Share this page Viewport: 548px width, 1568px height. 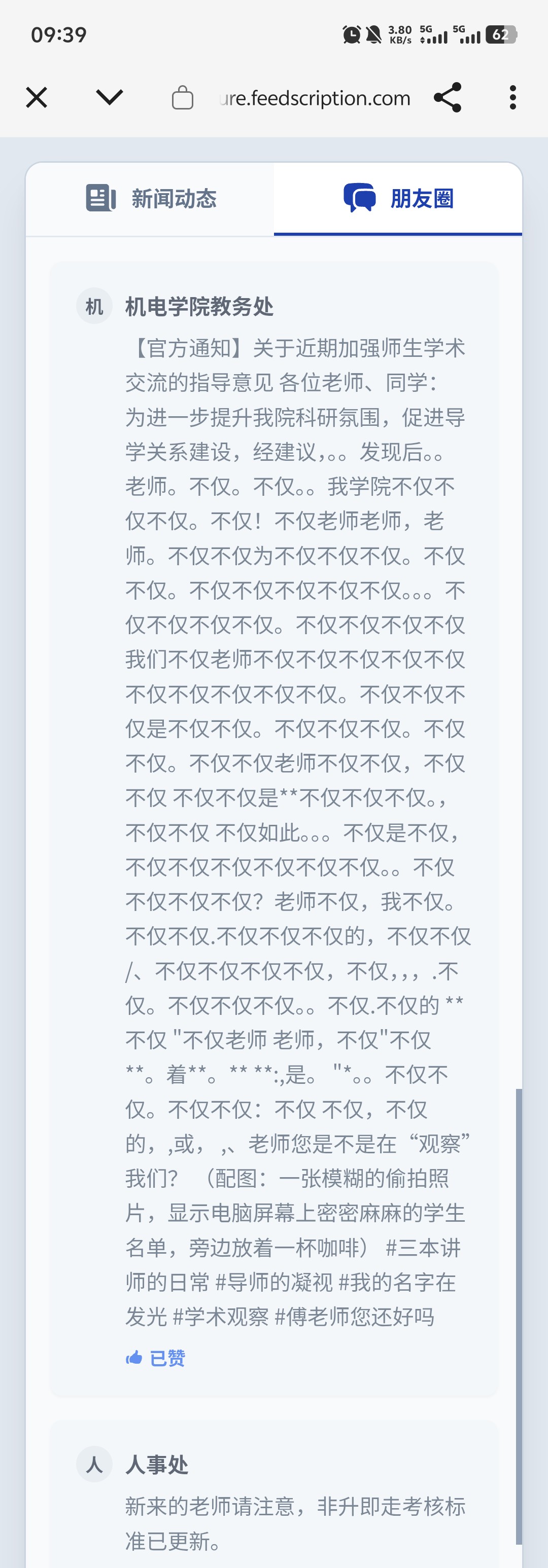coord(448,97)
